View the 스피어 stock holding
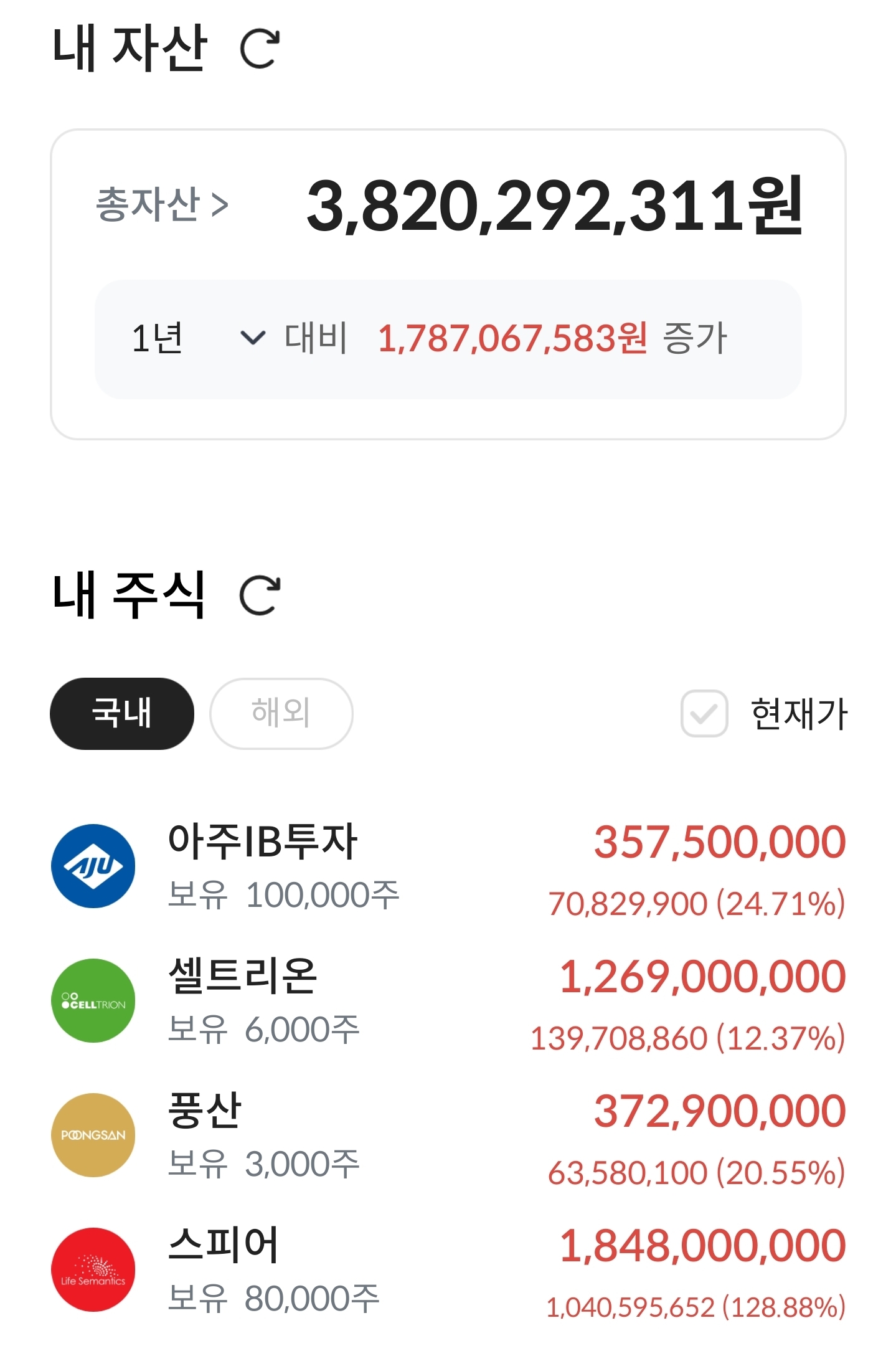Screen dimensions: 896x1351 pyautogui.click(x=448, y=1270)
